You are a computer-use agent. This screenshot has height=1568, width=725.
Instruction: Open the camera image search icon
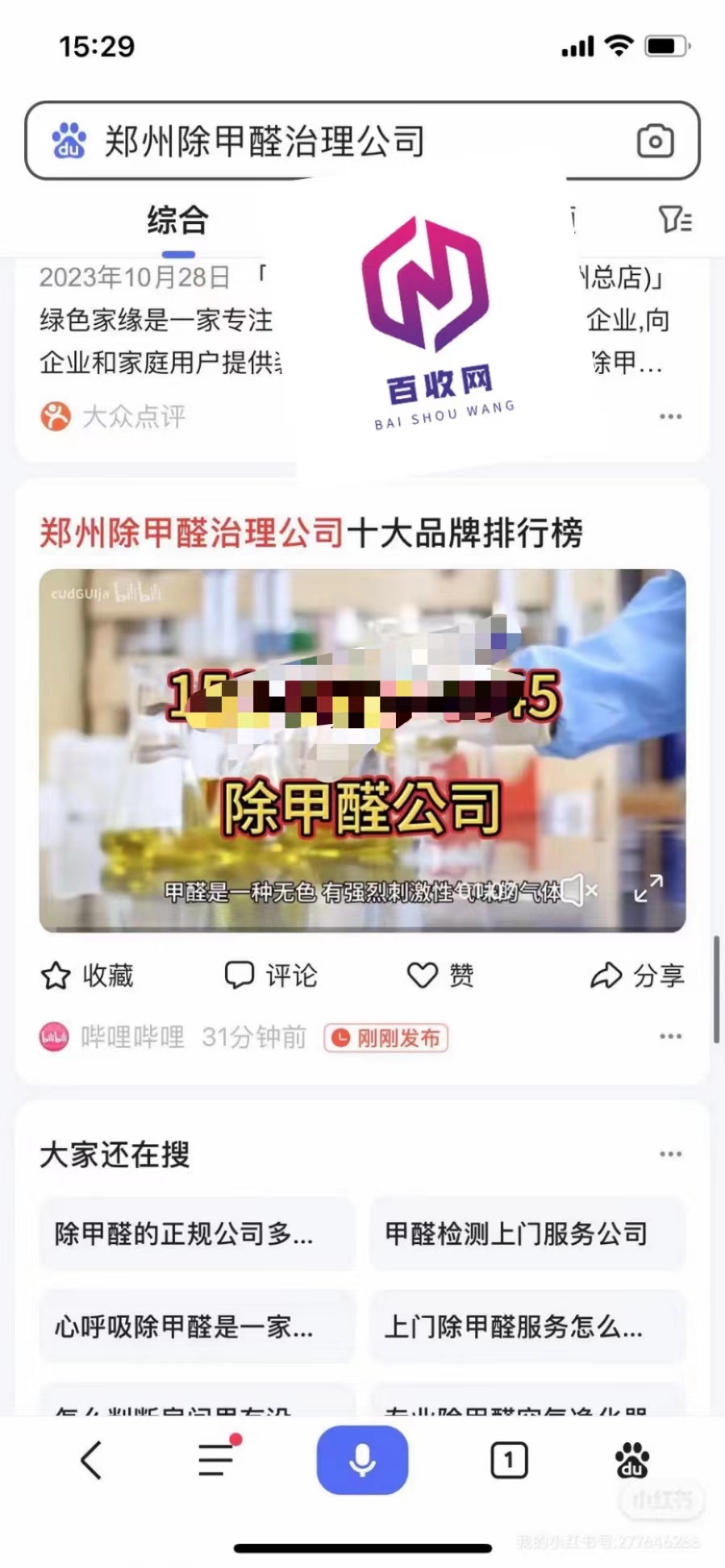coord(655,141)
